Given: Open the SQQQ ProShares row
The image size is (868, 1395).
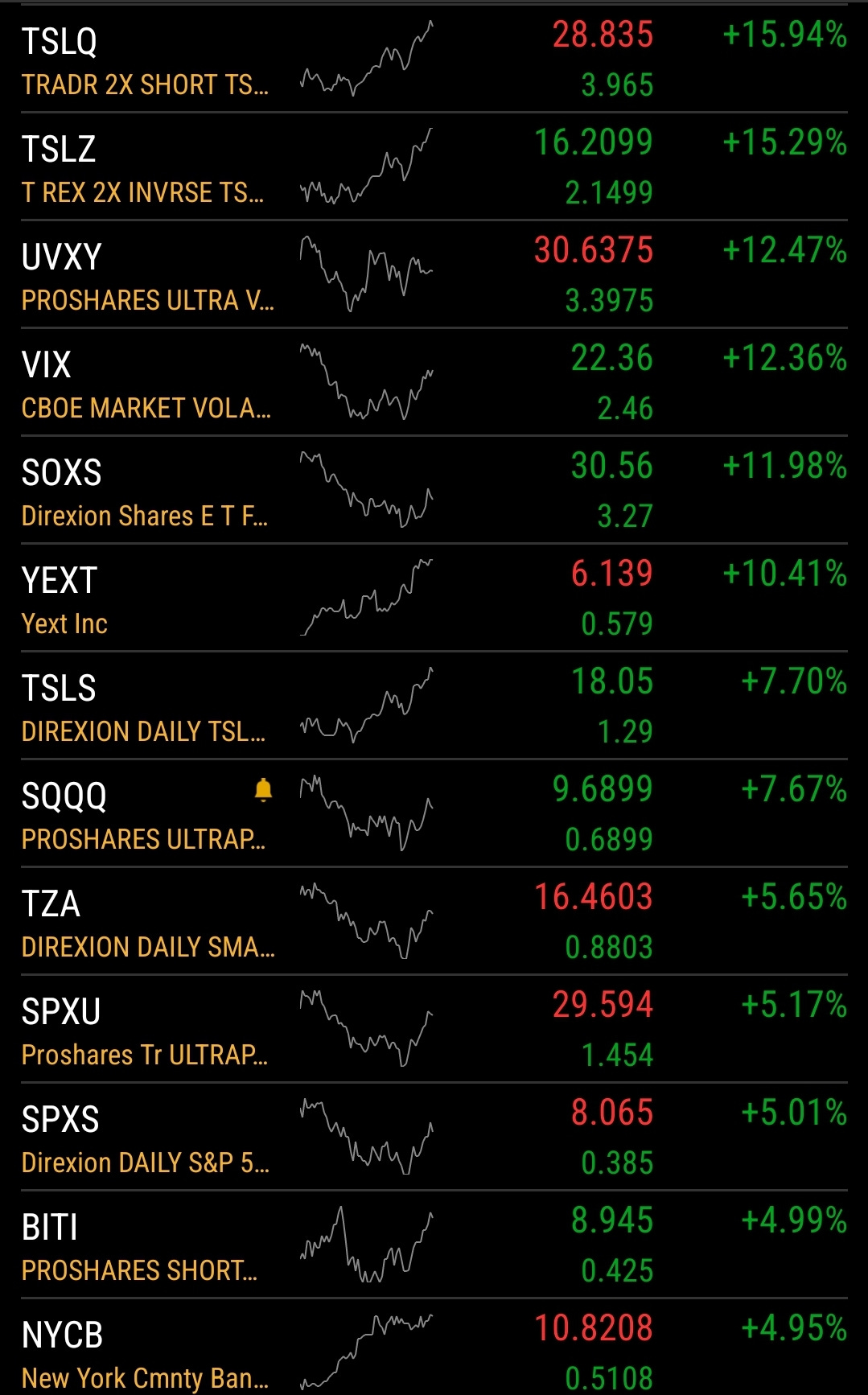Looking at the screenshot, I should (434, 813).
